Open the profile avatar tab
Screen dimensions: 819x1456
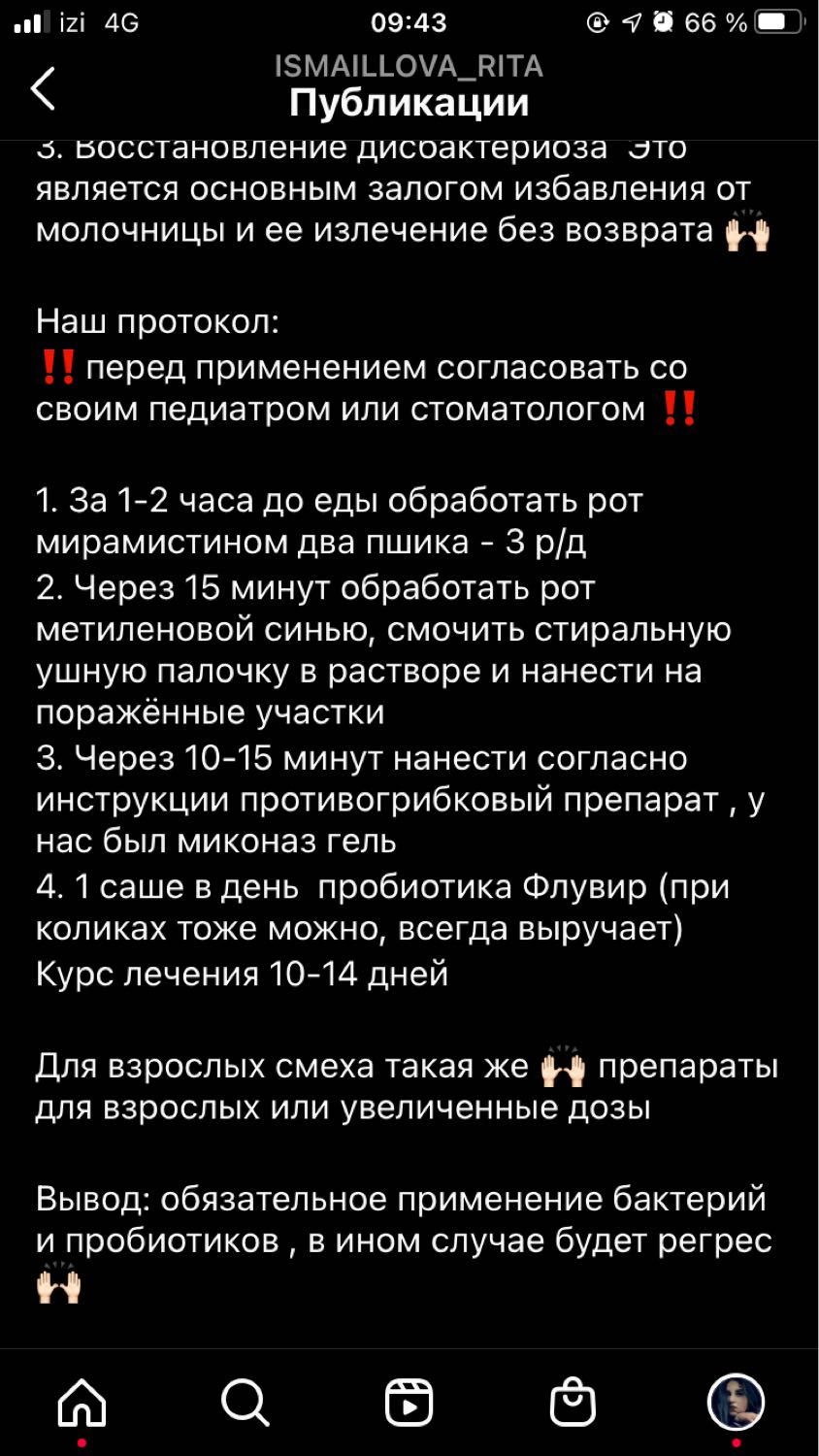[736, 1403]
